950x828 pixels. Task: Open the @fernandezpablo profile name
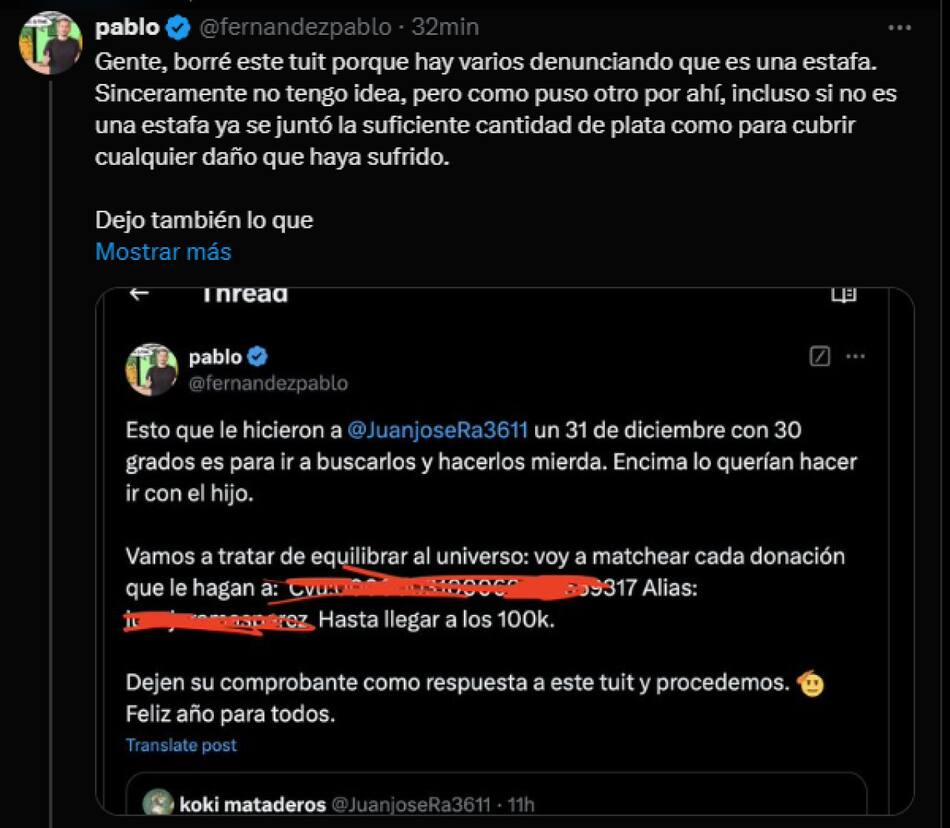tap(127, 26)
